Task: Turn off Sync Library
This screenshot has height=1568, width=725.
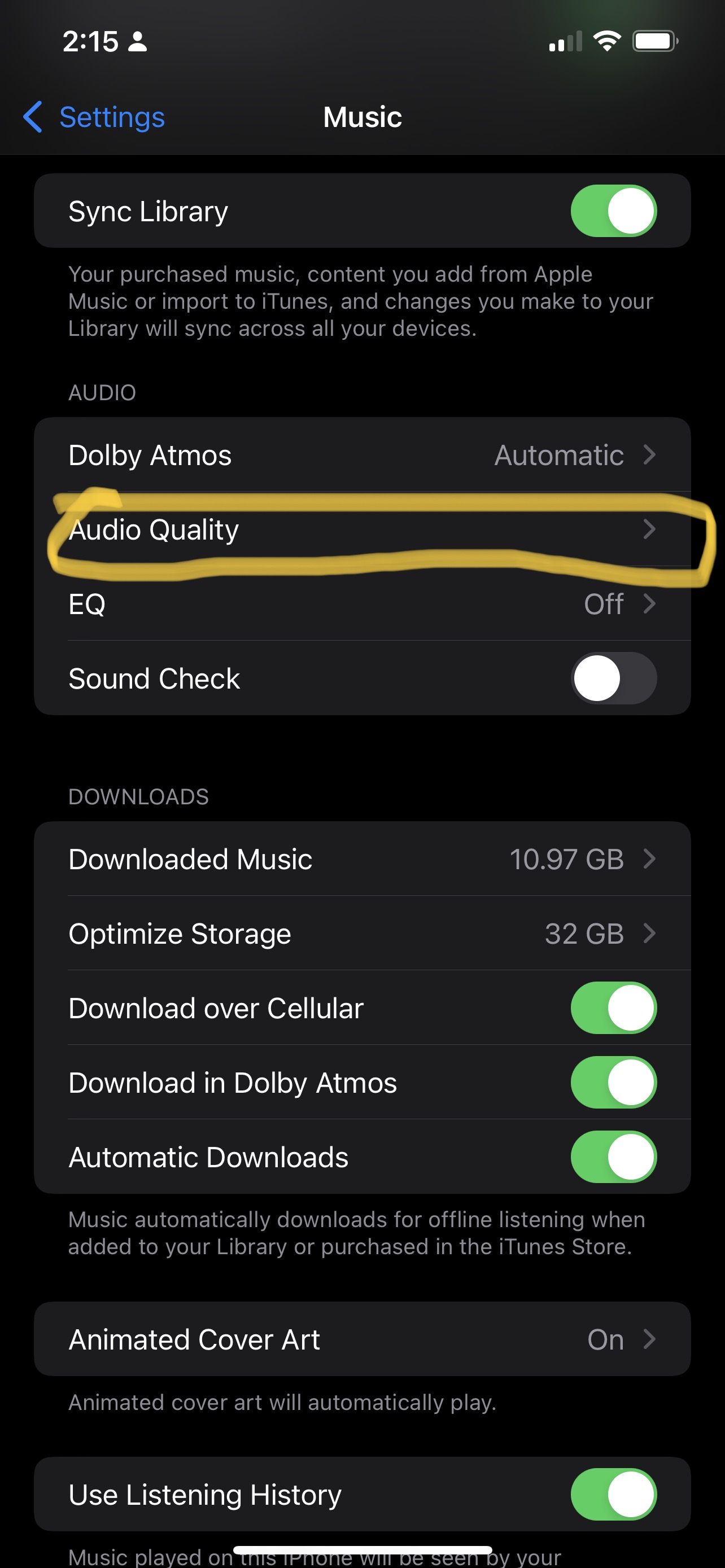Action: 613,211
